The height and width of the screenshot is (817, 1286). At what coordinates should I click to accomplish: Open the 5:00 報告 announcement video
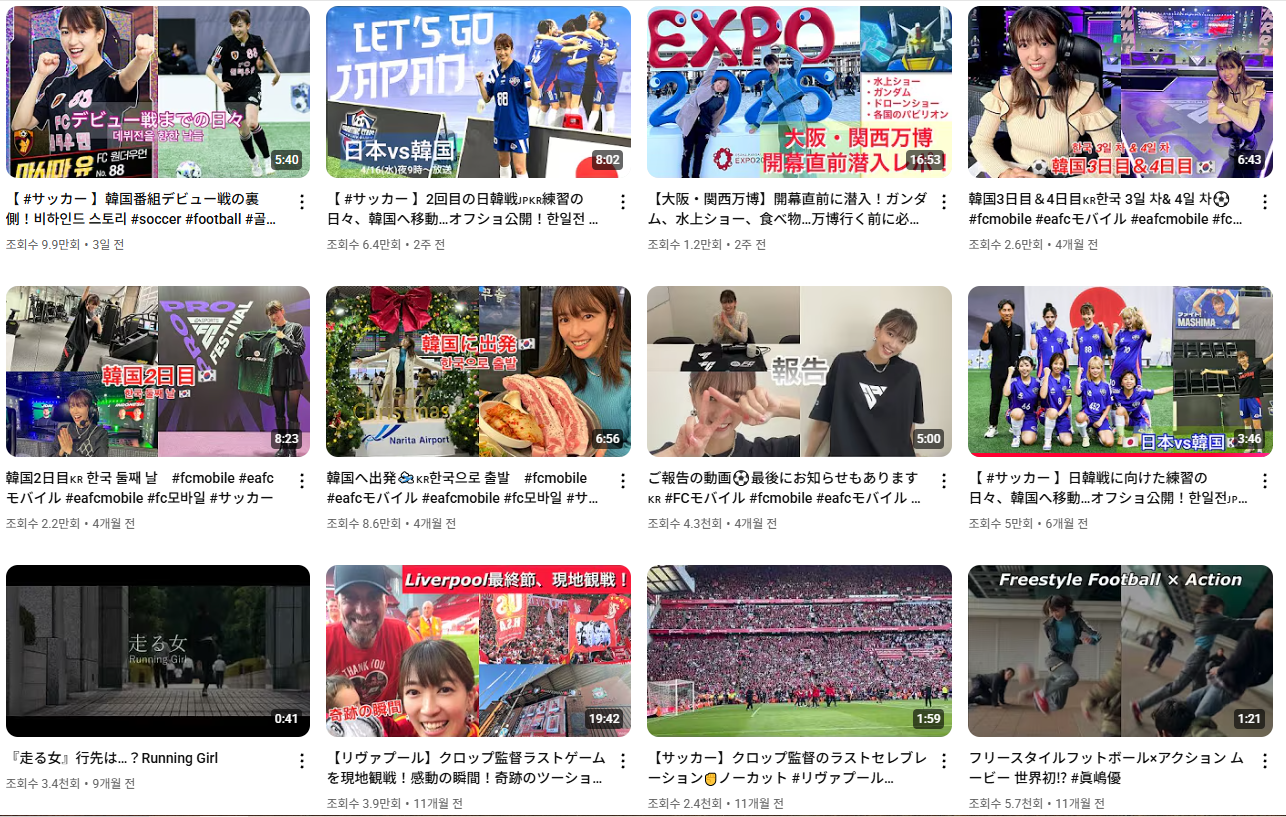point(799,372)
